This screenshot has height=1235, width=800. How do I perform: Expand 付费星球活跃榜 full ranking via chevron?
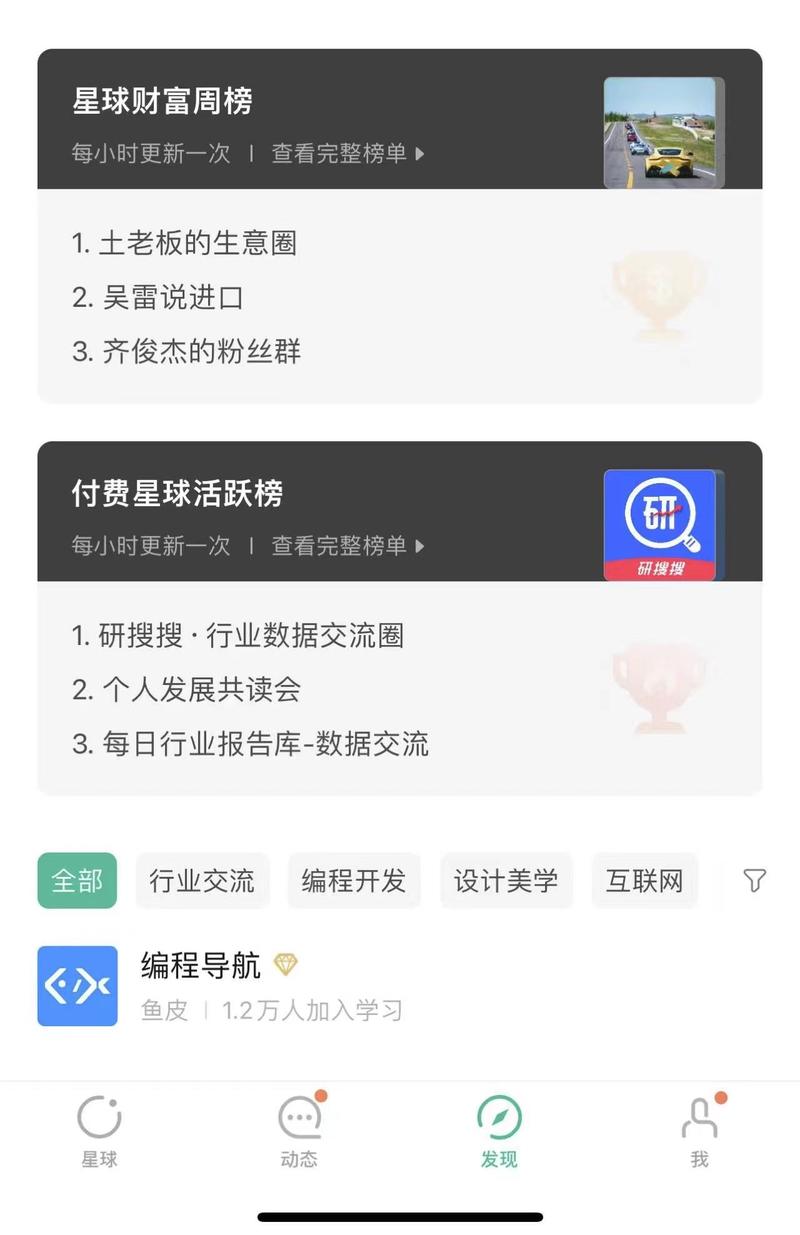420,546
